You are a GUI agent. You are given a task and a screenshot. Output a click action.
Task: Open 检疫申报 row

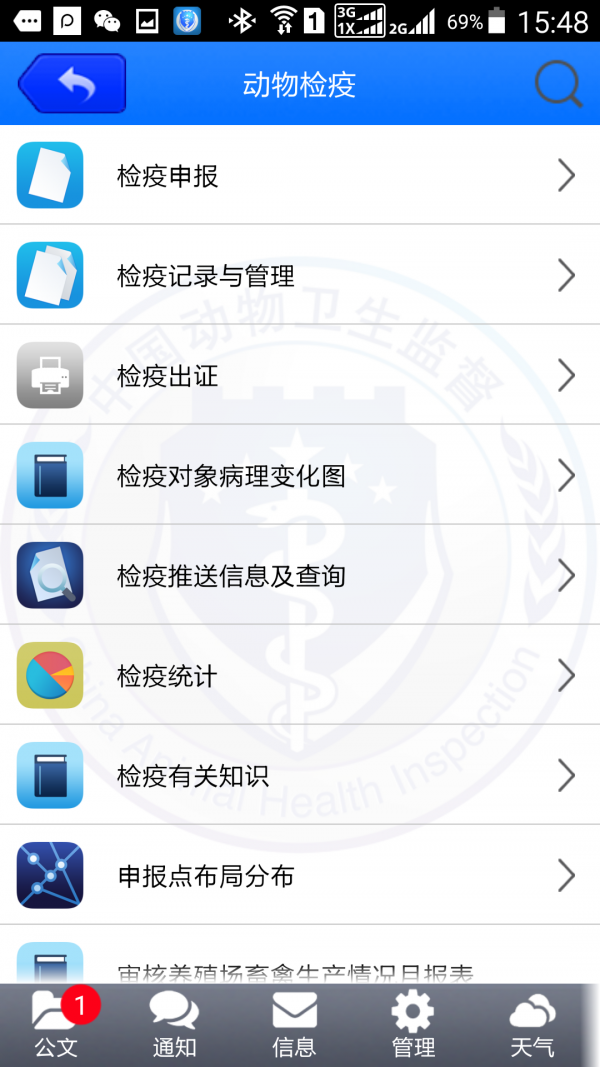tap(300, 176)
